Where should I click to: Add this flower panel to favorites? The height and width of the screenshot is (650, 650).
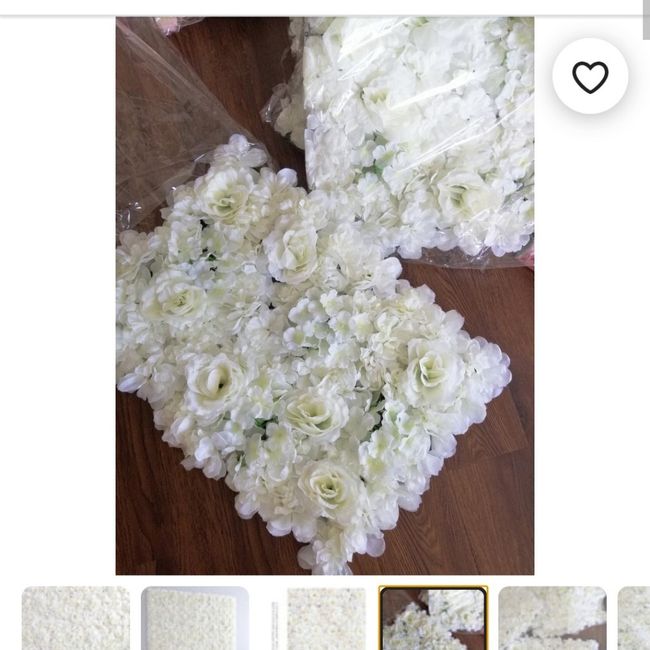tap(590, 77)
